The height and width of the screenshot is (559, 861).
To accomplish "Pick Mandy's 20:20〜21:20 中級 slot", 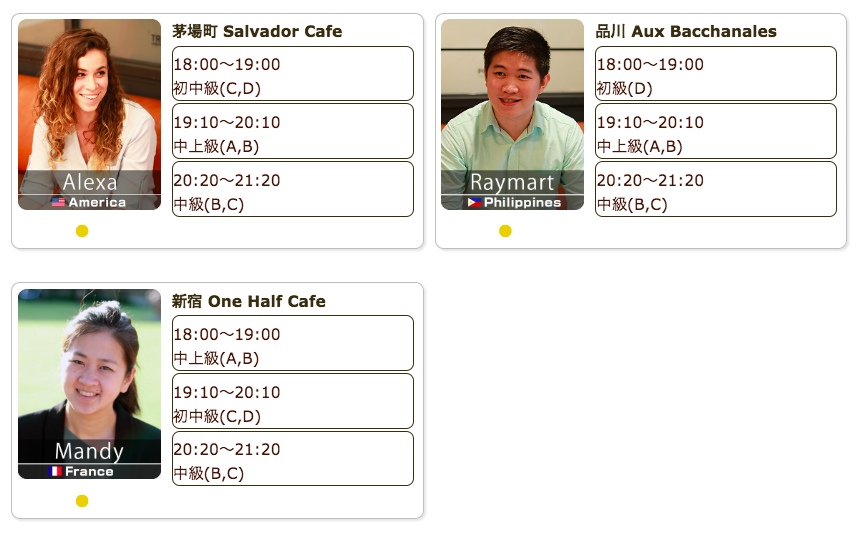I will pos(292,459).
